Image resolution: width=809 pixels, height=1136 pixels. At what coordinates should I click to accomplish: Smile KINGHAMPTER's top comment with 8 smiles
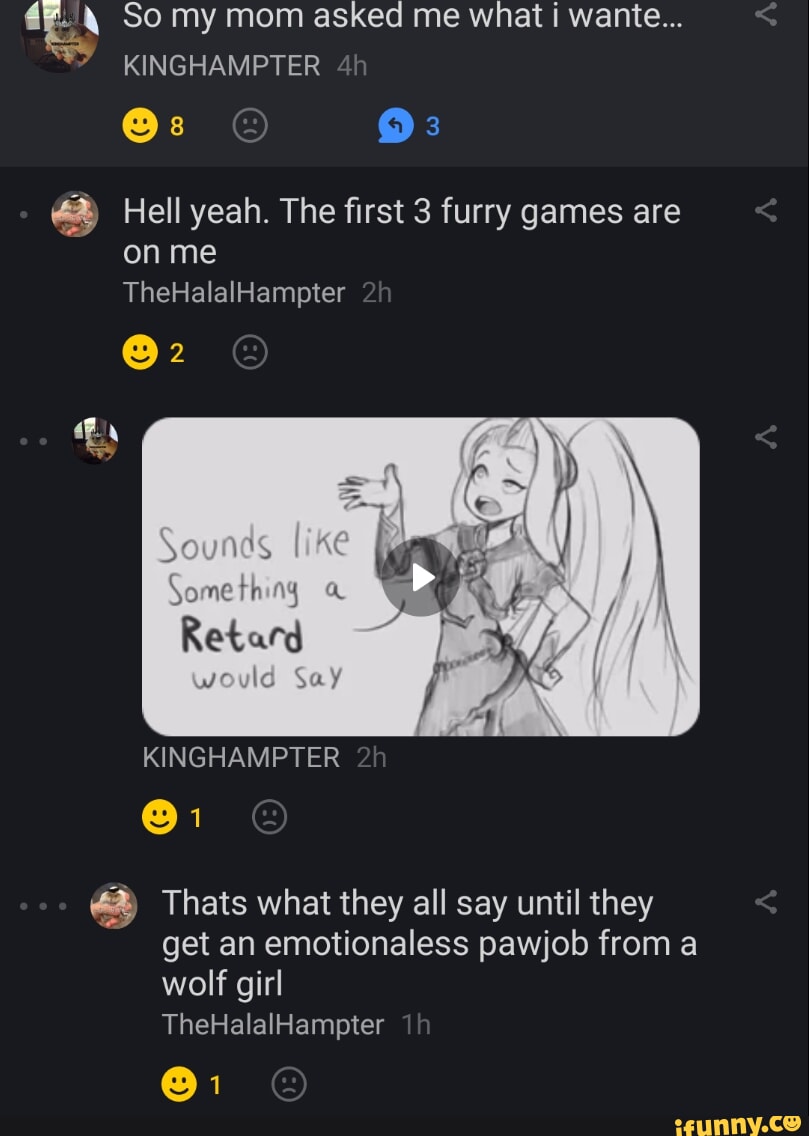tap(140, 126)
